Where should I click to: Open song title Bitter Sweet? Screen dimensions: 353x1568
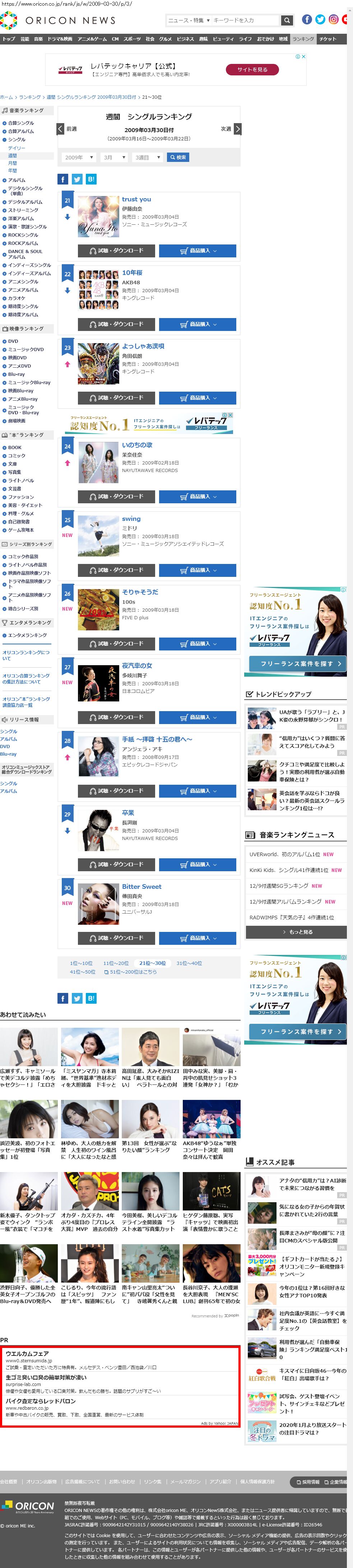click(x=141, y=886)
